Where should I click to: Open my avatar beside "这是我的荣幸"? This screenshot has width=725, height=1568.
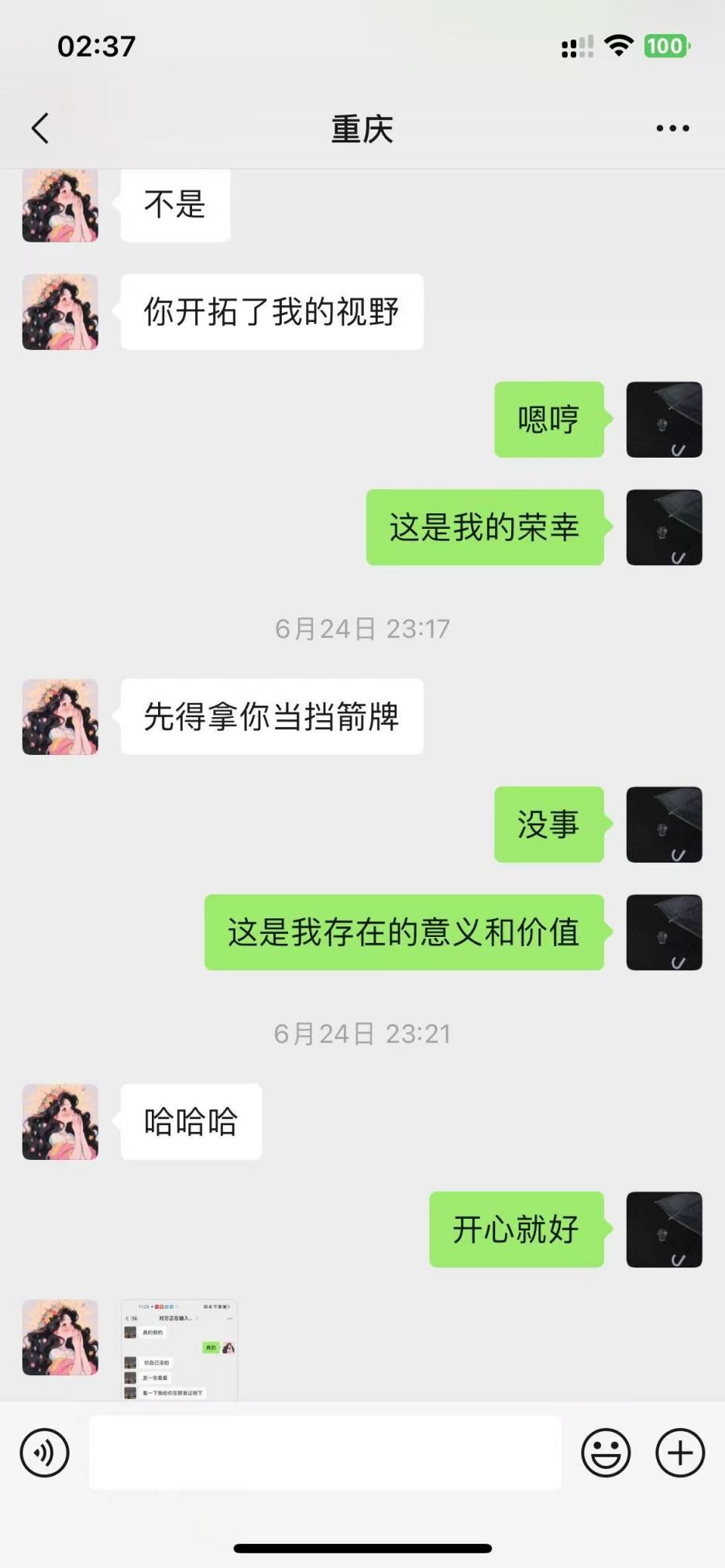664,527
